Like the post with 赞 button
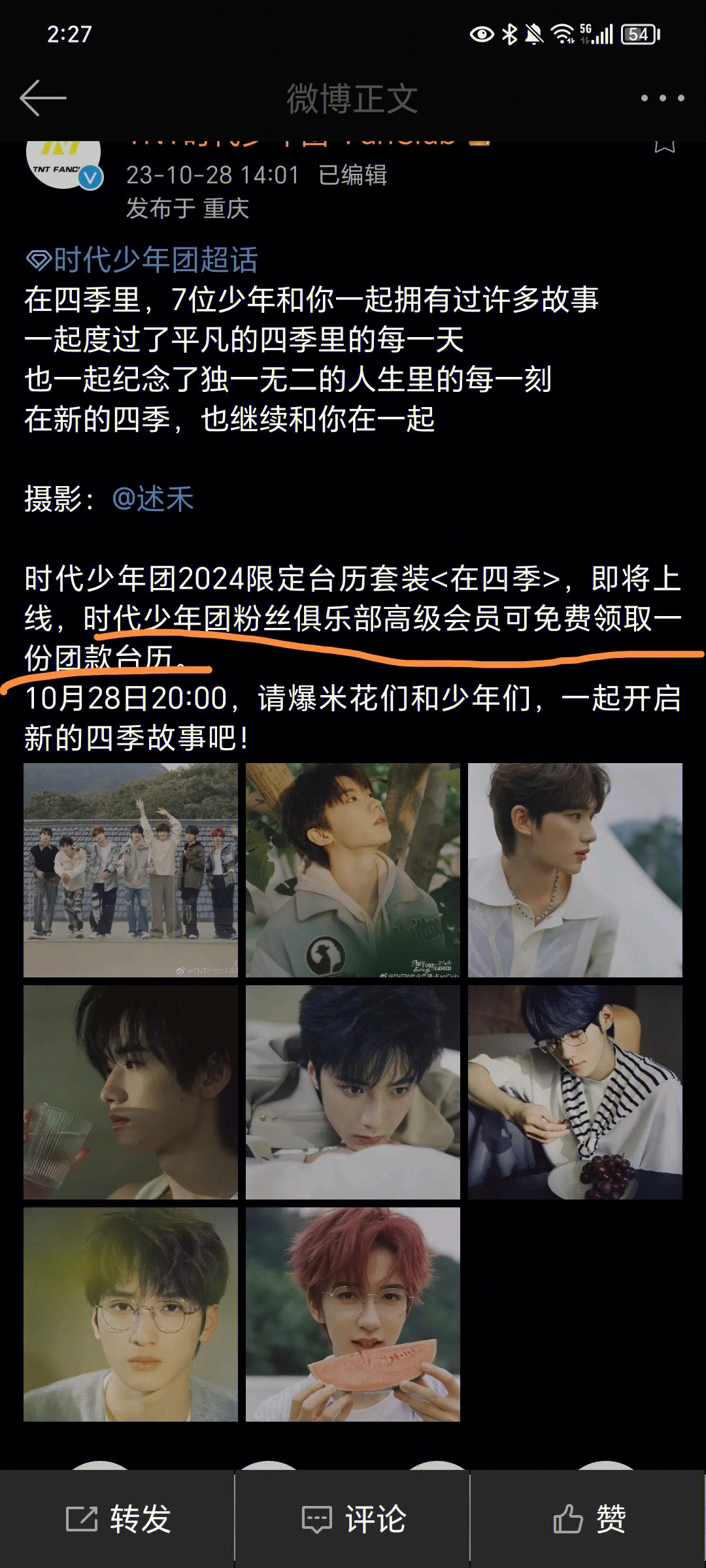 (588, 1518)
